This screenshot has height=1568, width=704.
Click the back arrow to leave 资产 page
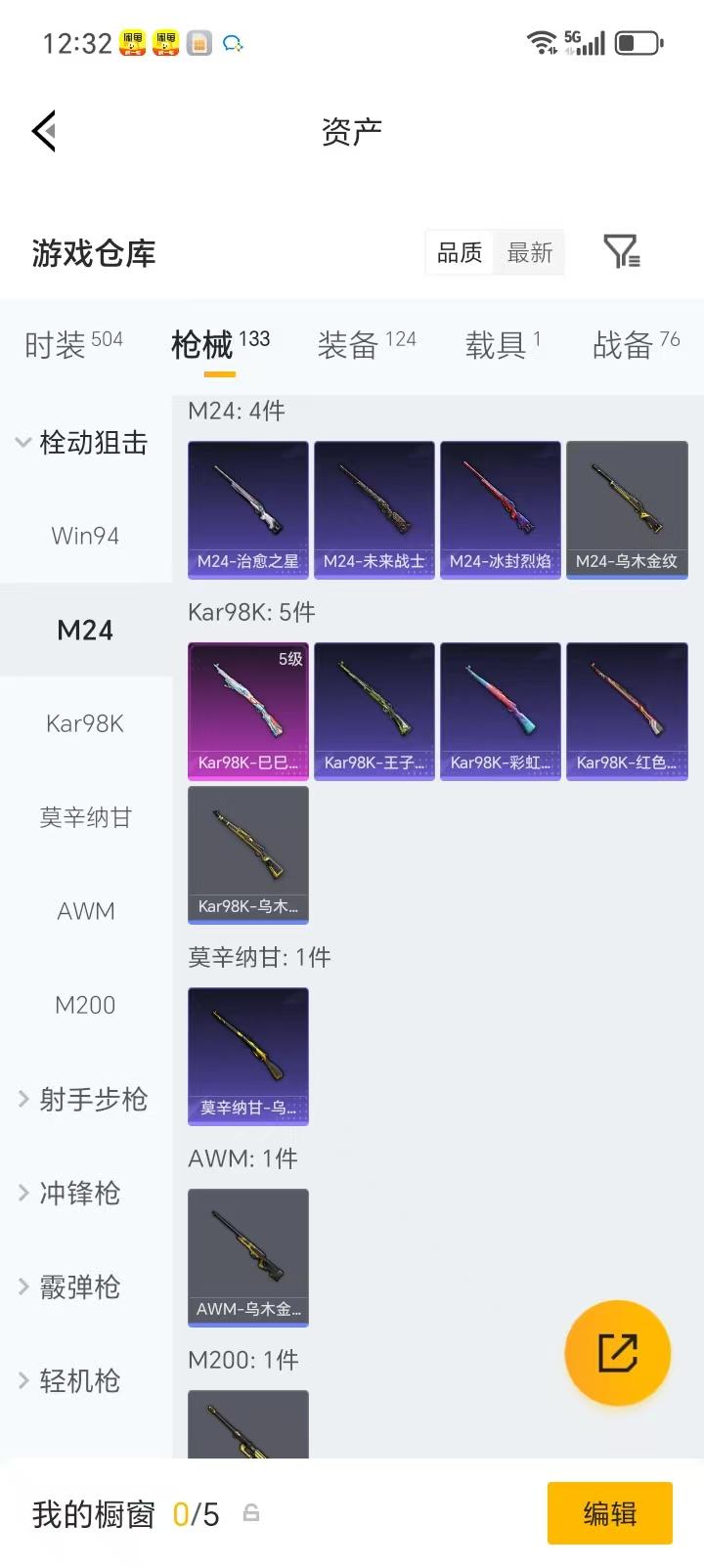tap(43, 130)
